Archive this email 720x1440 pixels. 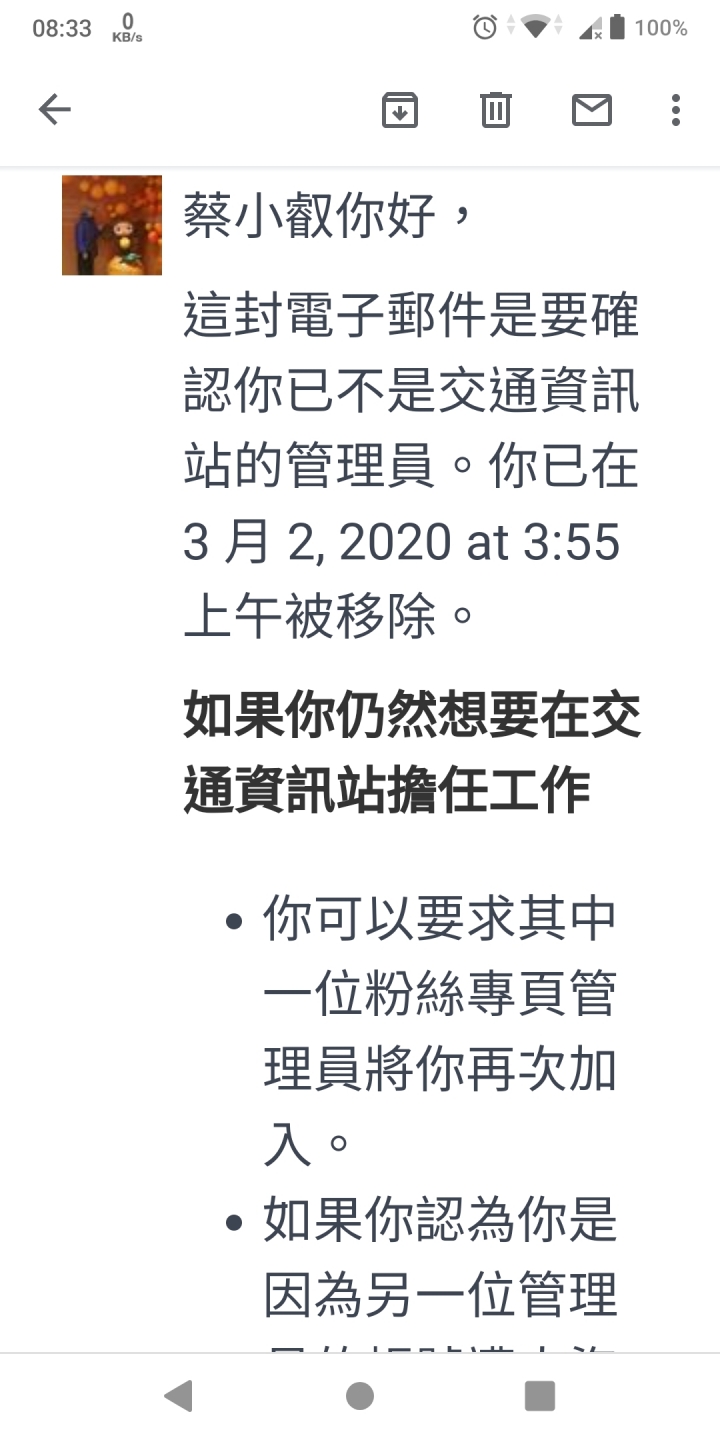pos(400,110)
